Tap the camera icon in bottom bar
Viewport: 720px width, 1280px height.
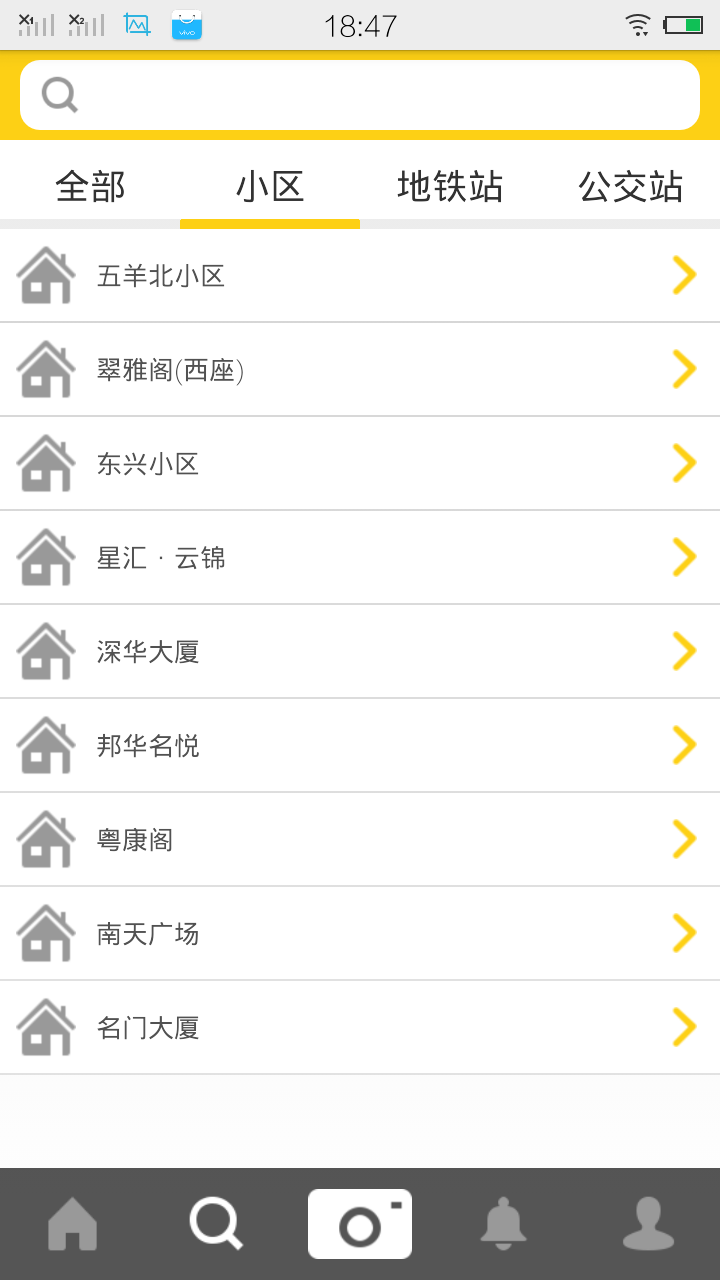coord(360,1222)
